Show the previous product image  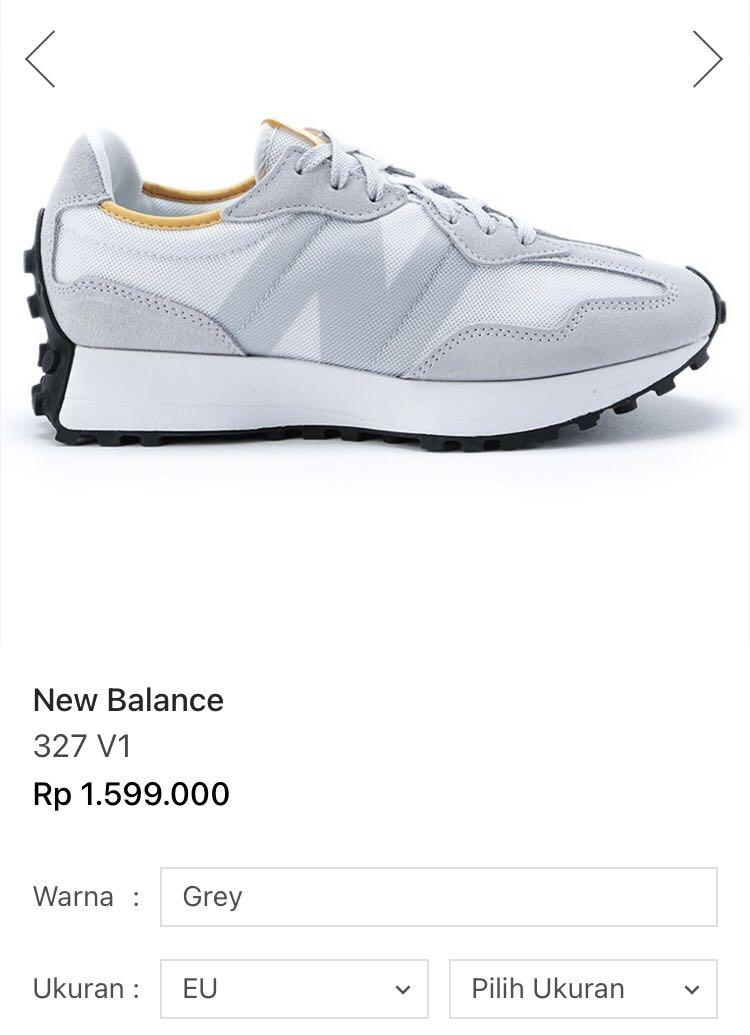(40, 59)
